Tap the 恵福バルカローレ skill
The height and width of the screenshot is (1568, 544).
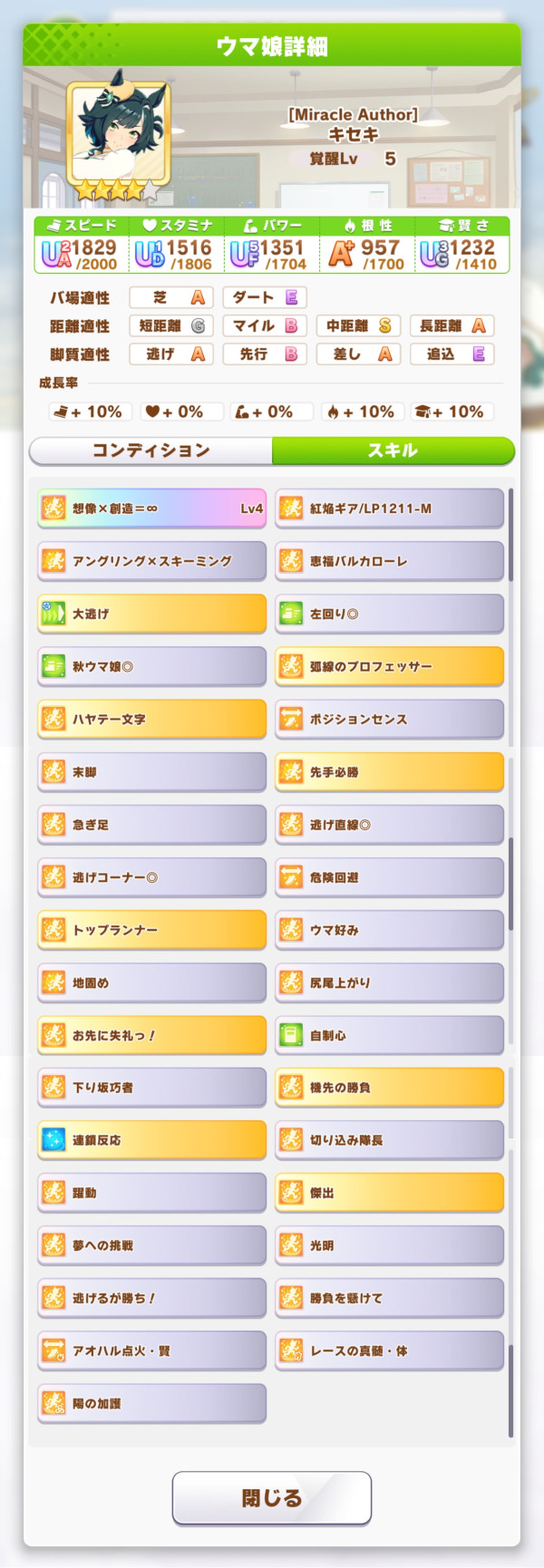[389, 561]
